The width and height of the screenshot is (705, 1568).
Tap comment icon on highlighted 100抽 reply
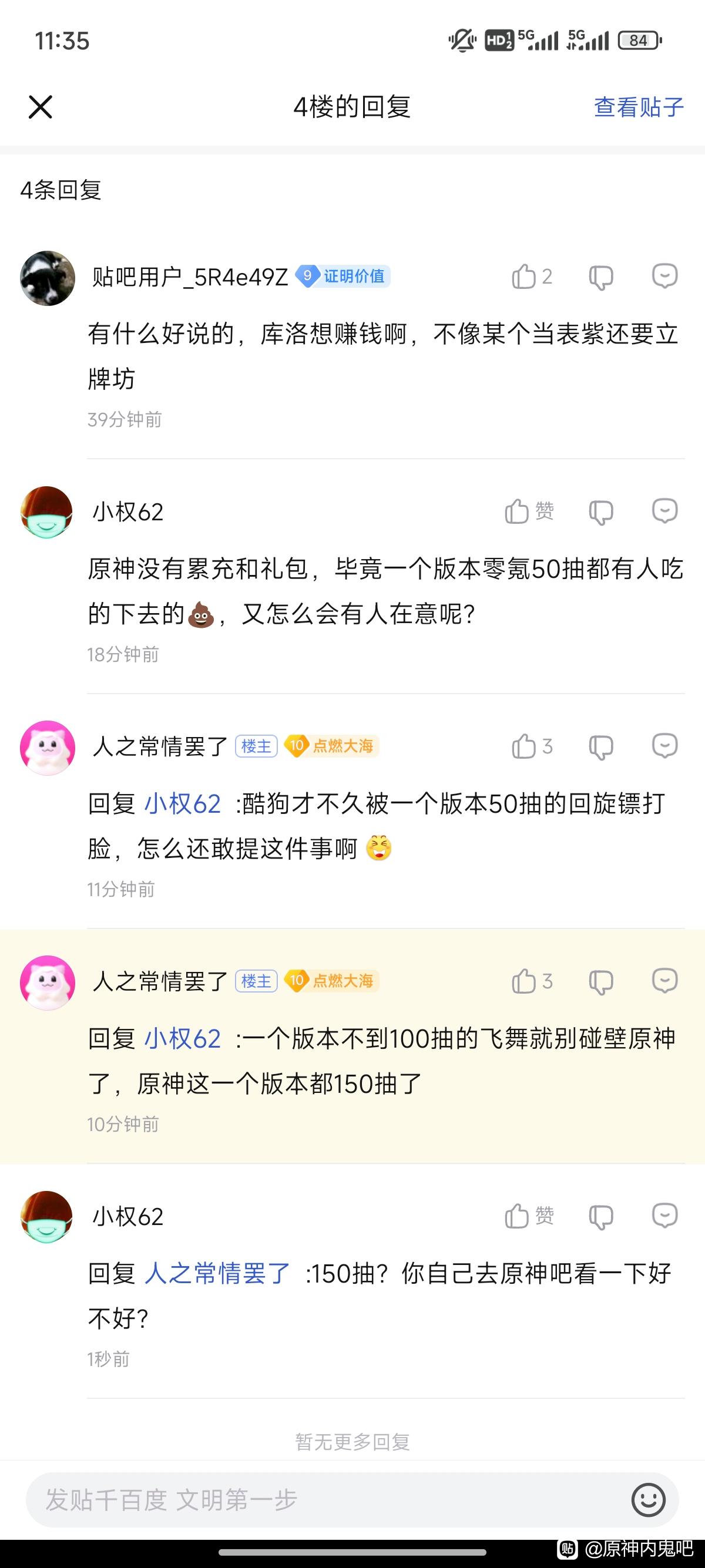click(664, 981)
